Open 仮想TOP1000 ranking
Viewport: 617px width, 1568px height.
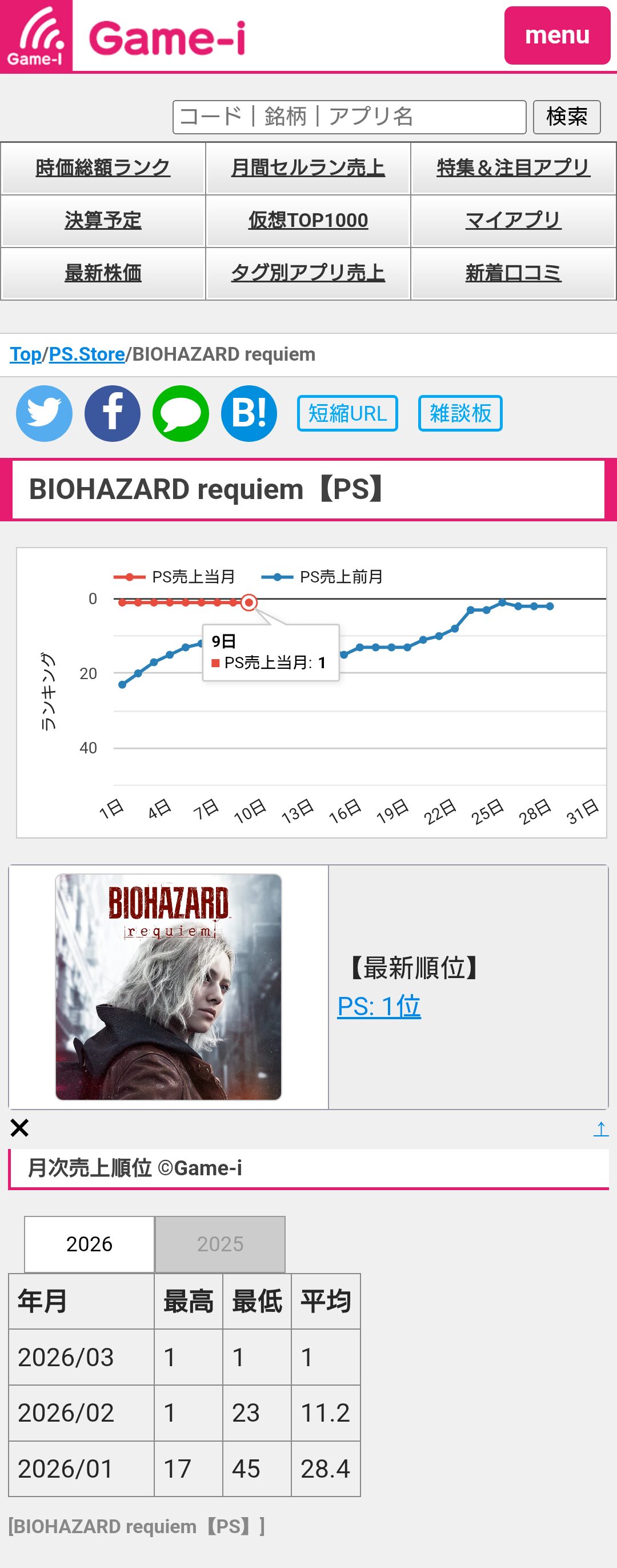tap(308, 220)
